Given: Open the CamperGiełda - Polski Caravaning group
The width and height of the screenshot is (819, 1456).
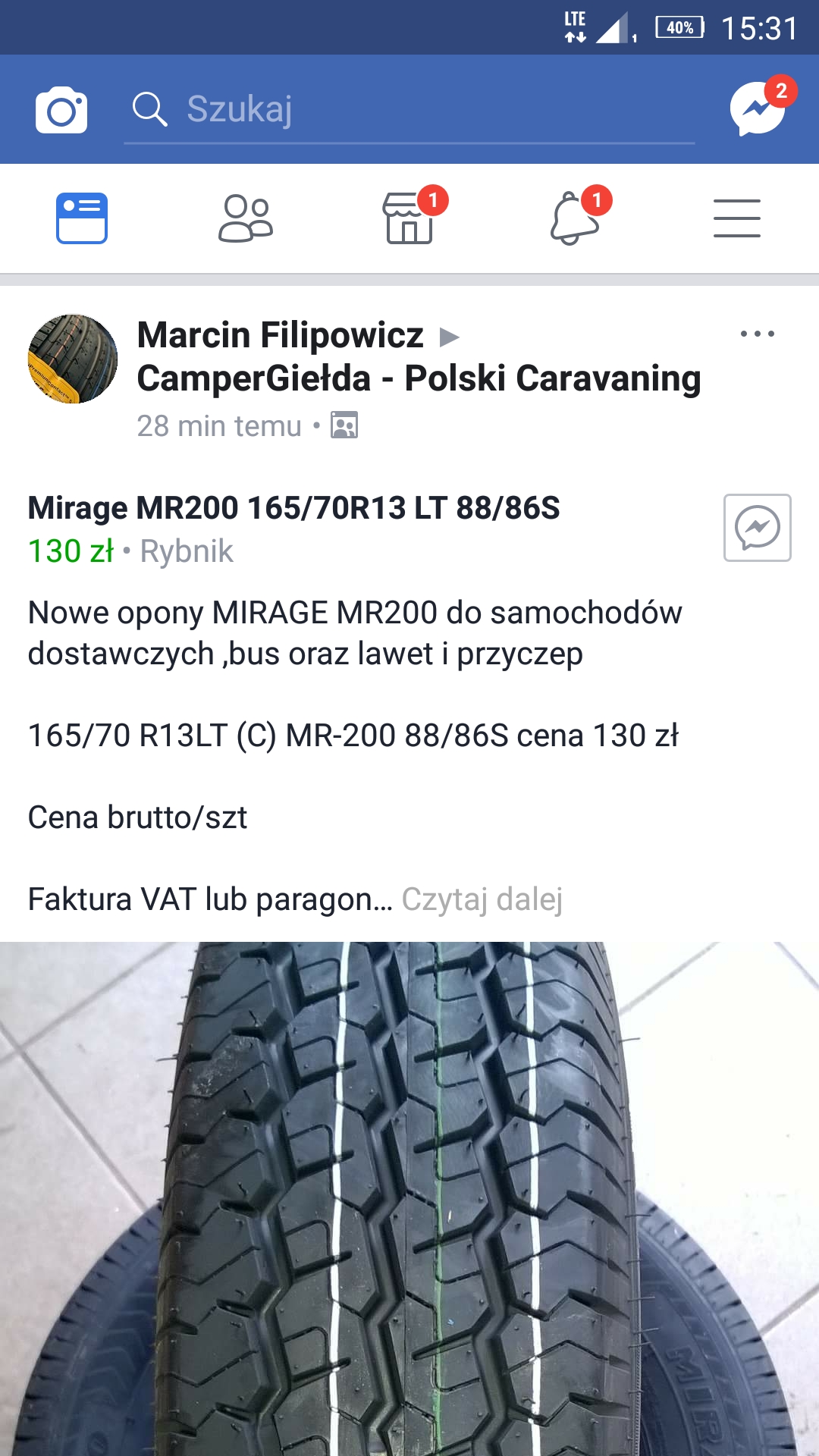Looking at the screenshot, I should 419,378.
